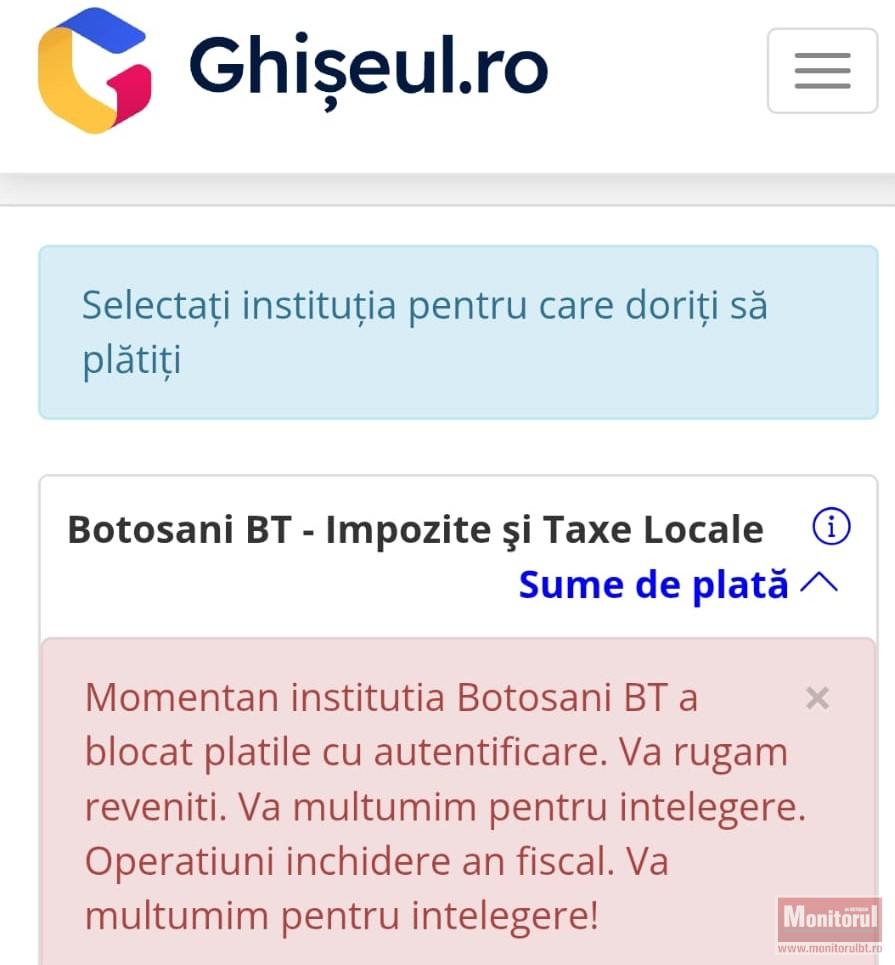Open the hamburger navigation menu
Screen dimensions: 895x965
[822, 71]
